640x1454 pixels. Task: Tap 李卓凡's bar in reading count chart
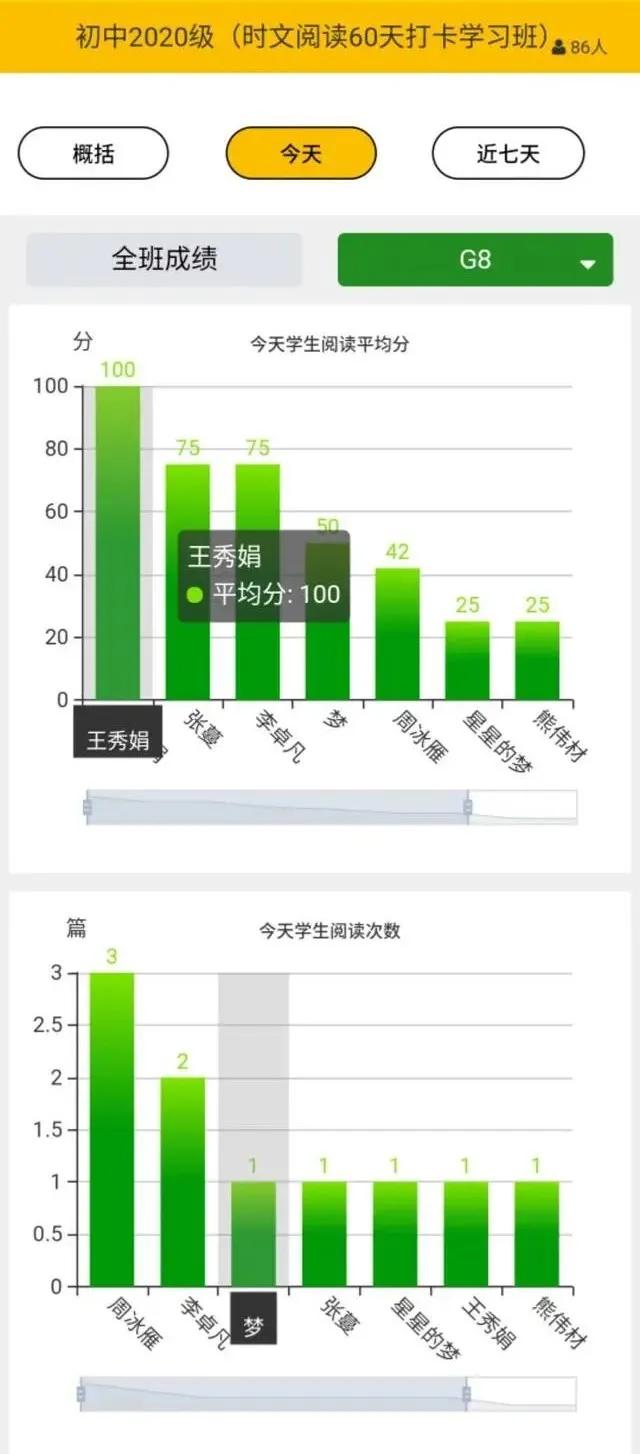[x=183, y=1182]
